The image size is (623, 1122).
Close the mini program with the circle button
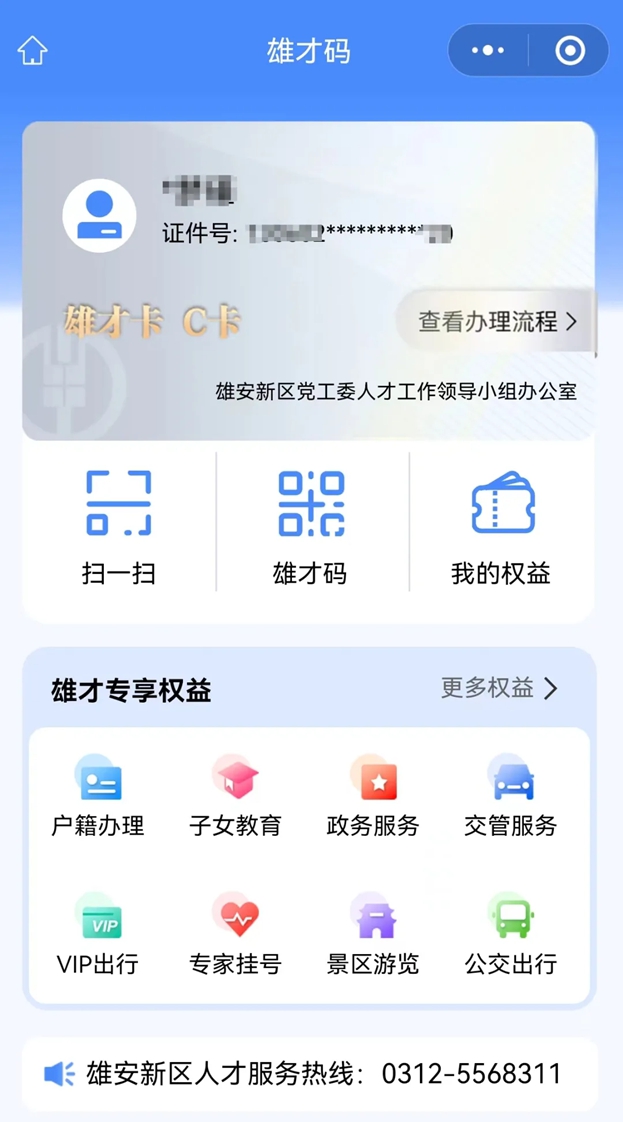(x=570, y=51)
